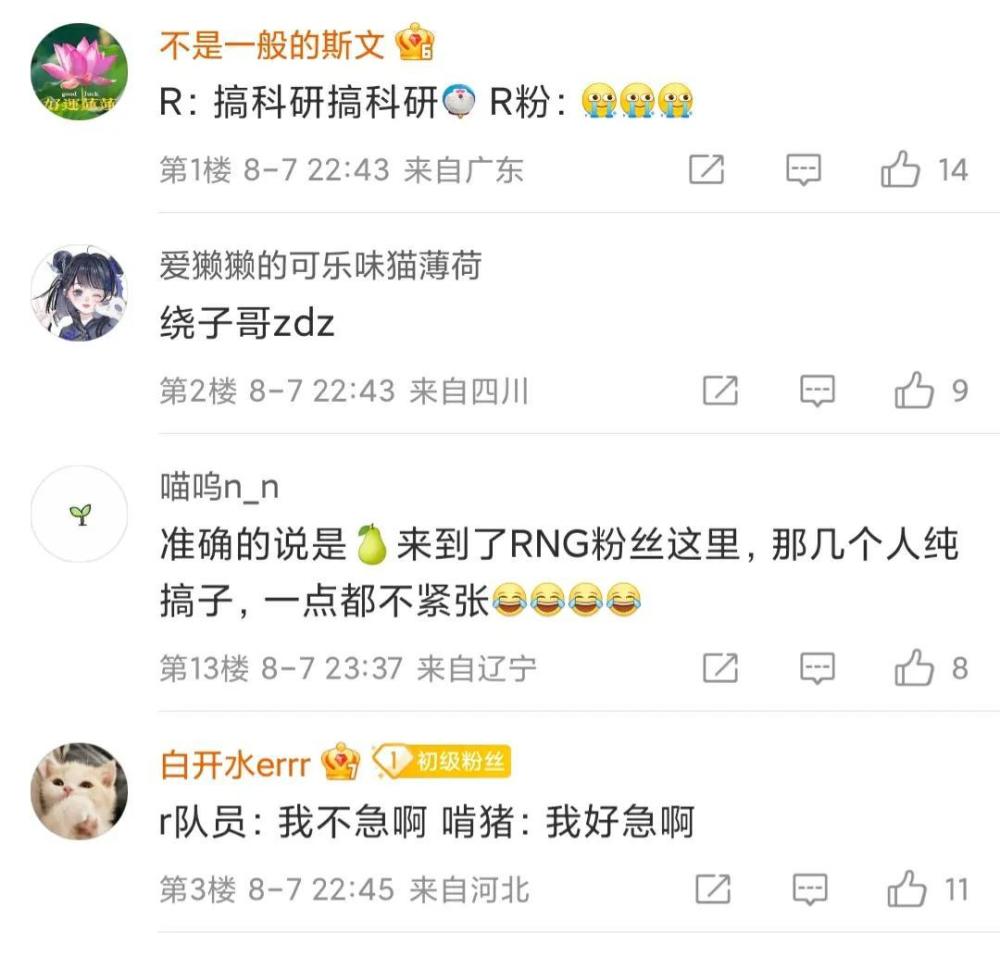
Task: Like 白开水errr's comment
Action: pos(907,889)
